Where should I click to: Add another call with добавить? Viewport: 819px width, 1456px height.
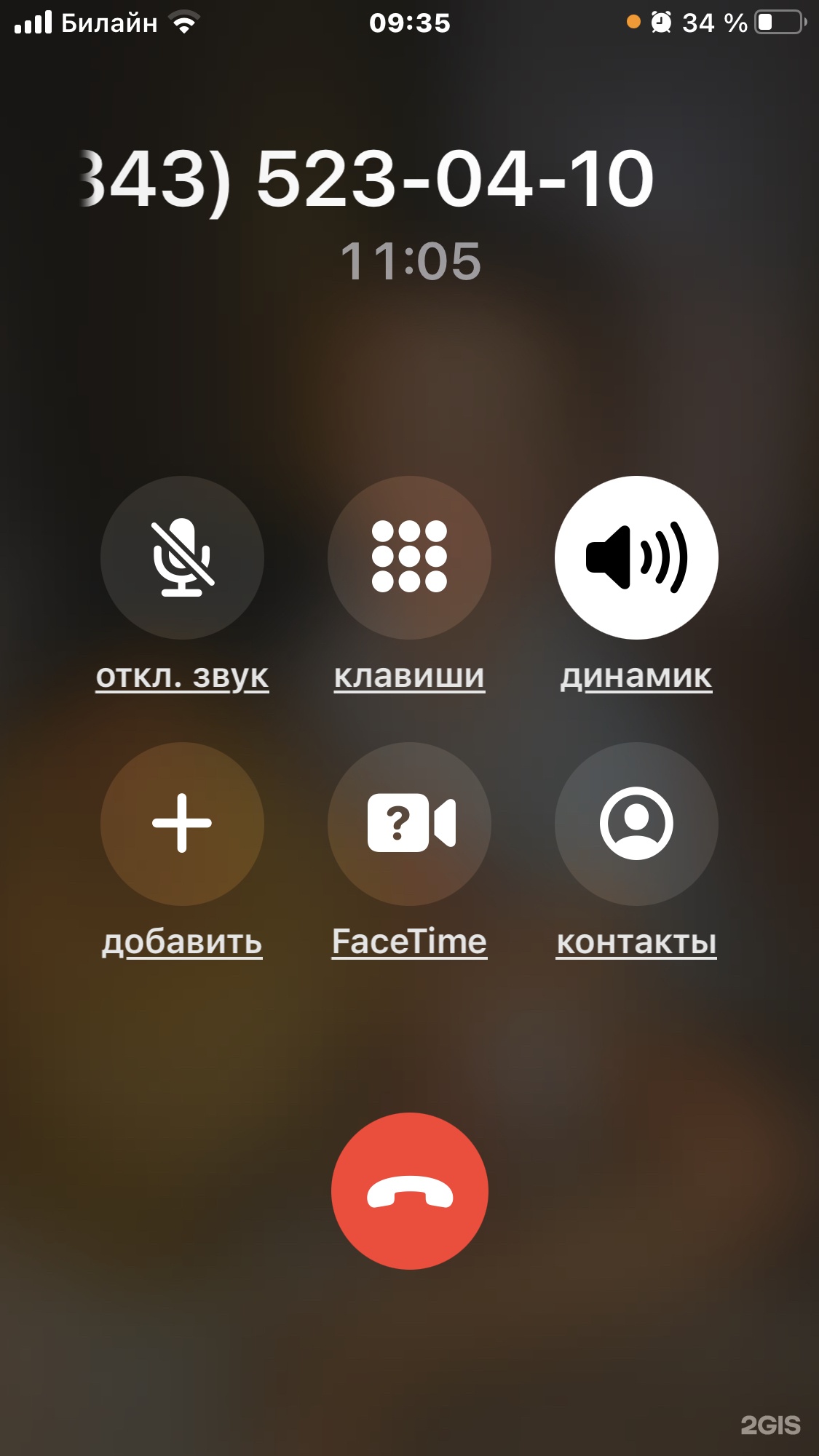182,824
